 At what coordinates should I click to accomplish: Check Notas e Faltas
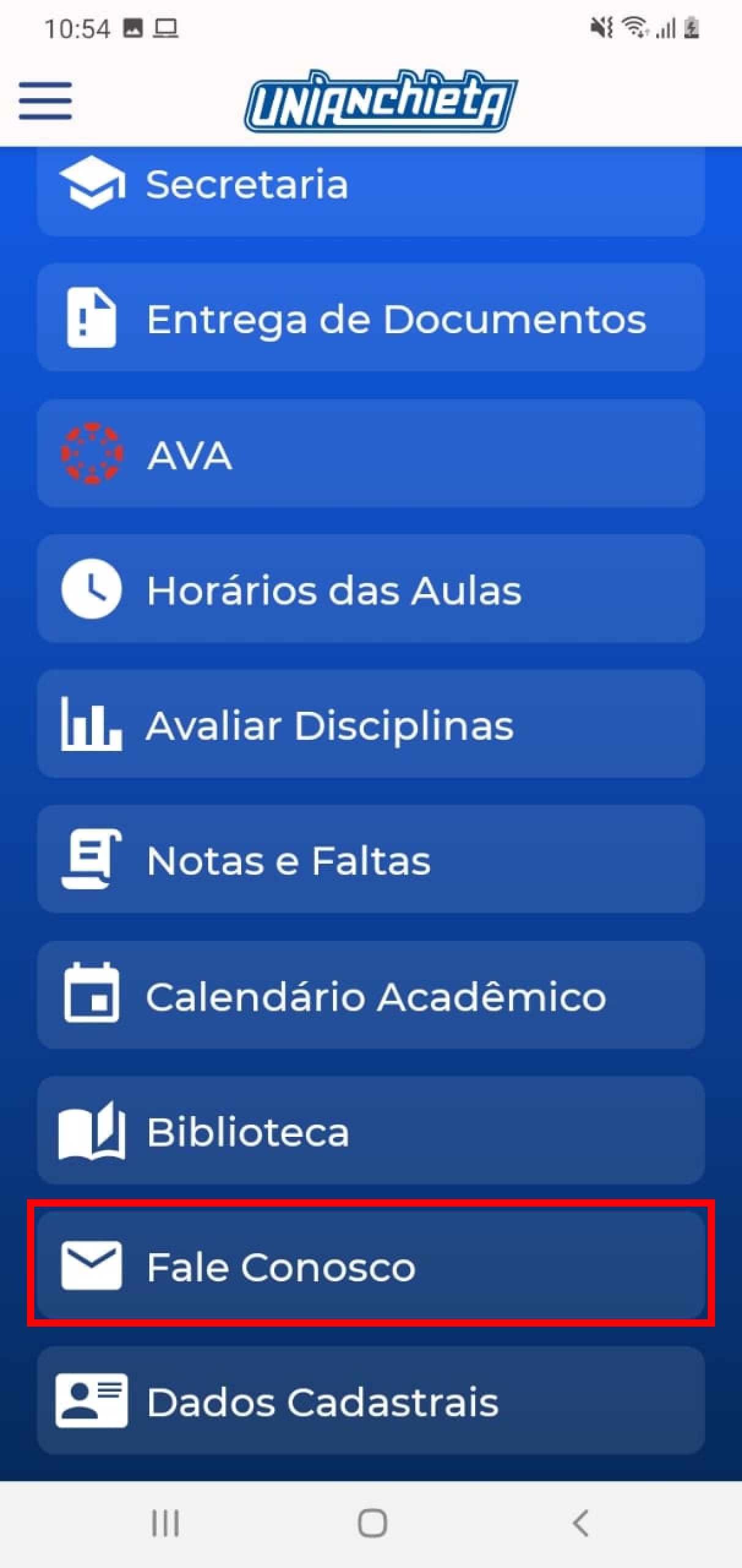tap(370, 859)
